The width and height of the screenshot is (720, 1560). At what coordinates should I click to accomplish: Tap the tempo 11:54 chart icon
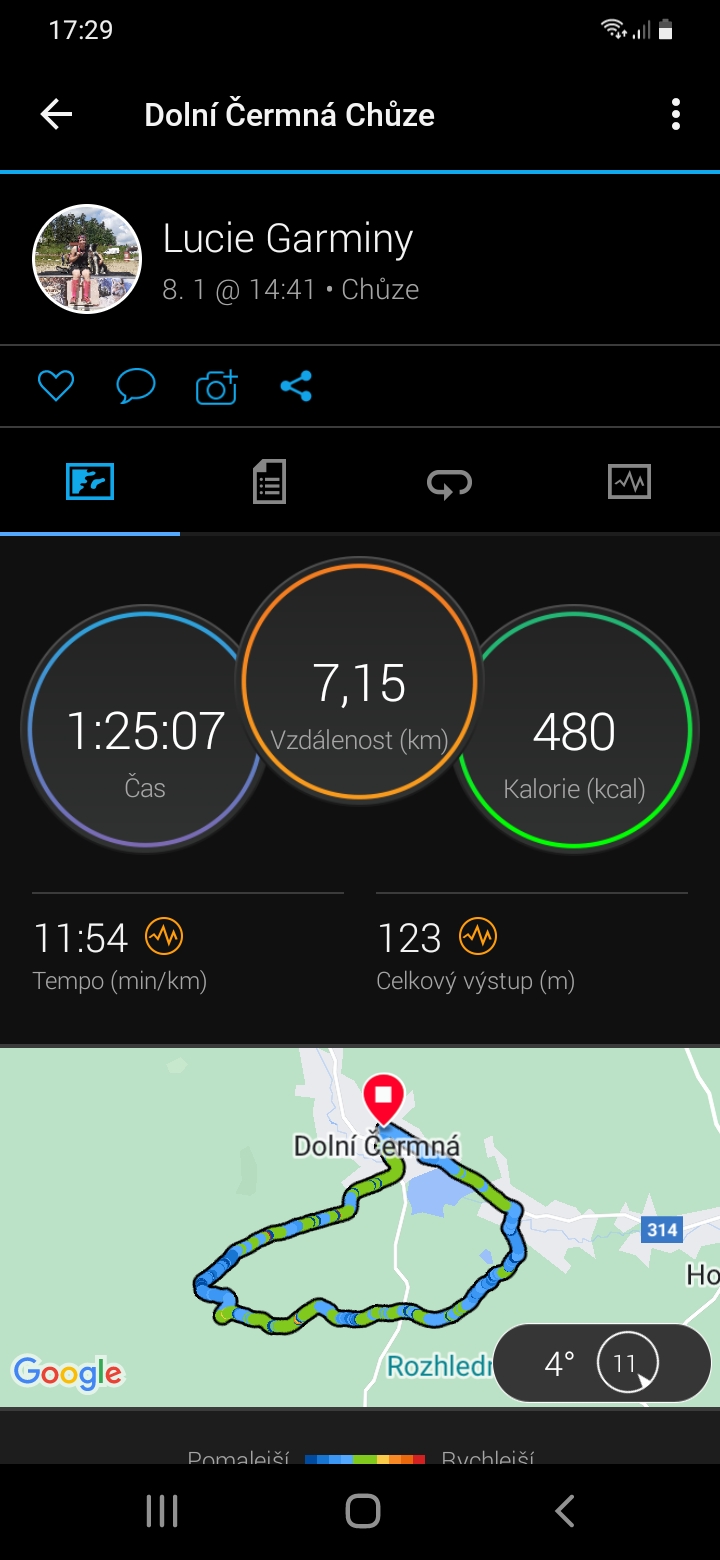(164, 937)
